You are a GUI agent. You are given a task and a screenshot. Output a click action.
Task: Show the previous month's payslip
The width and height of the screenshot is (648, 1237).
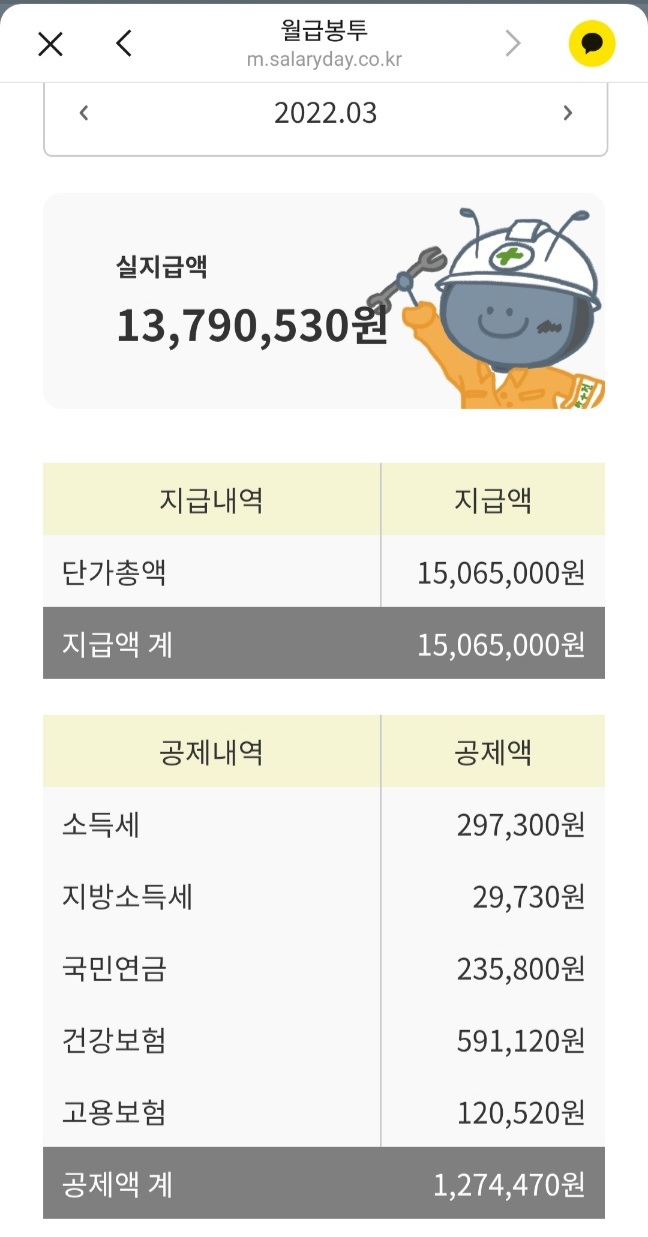tap(84, 113)
